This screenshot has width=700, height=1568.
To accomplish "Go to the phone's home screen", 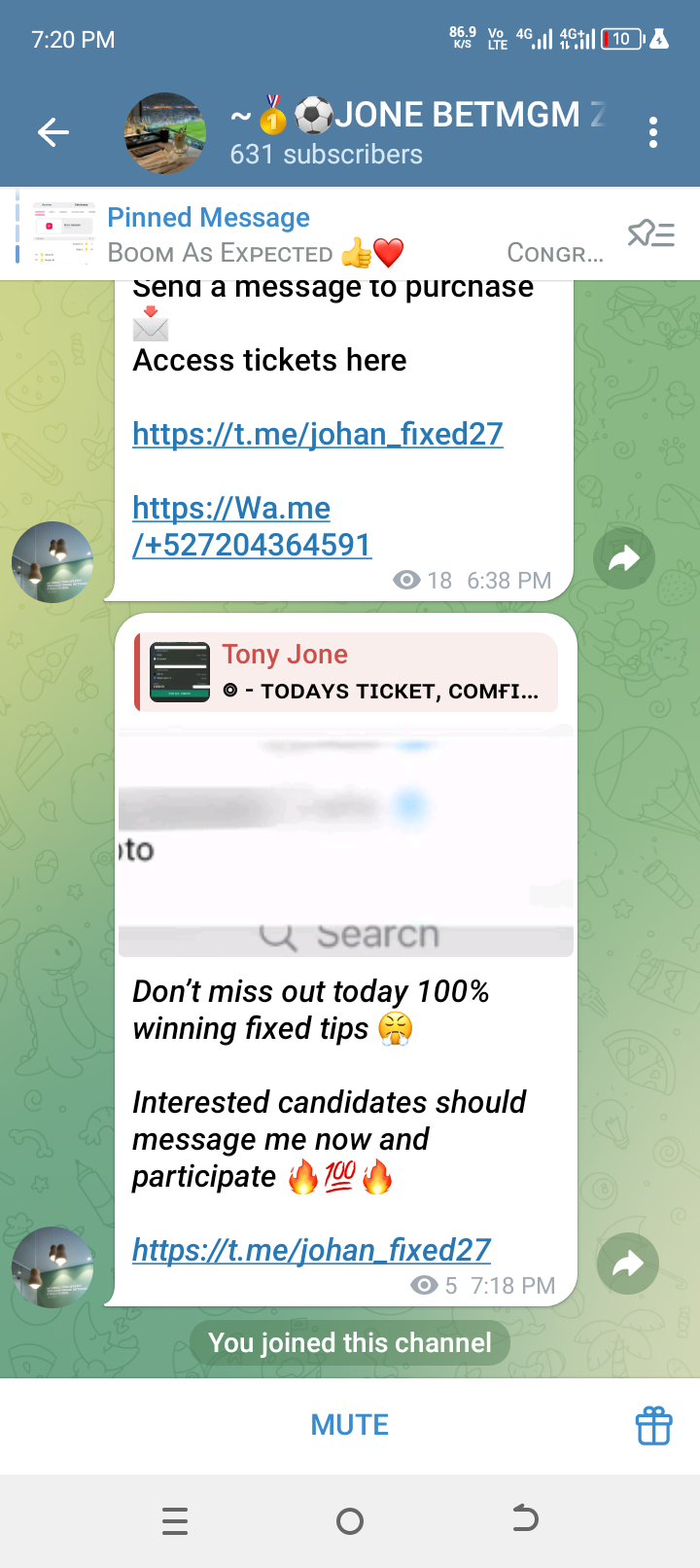I will pyautogui.click(x=350, y=1520).
